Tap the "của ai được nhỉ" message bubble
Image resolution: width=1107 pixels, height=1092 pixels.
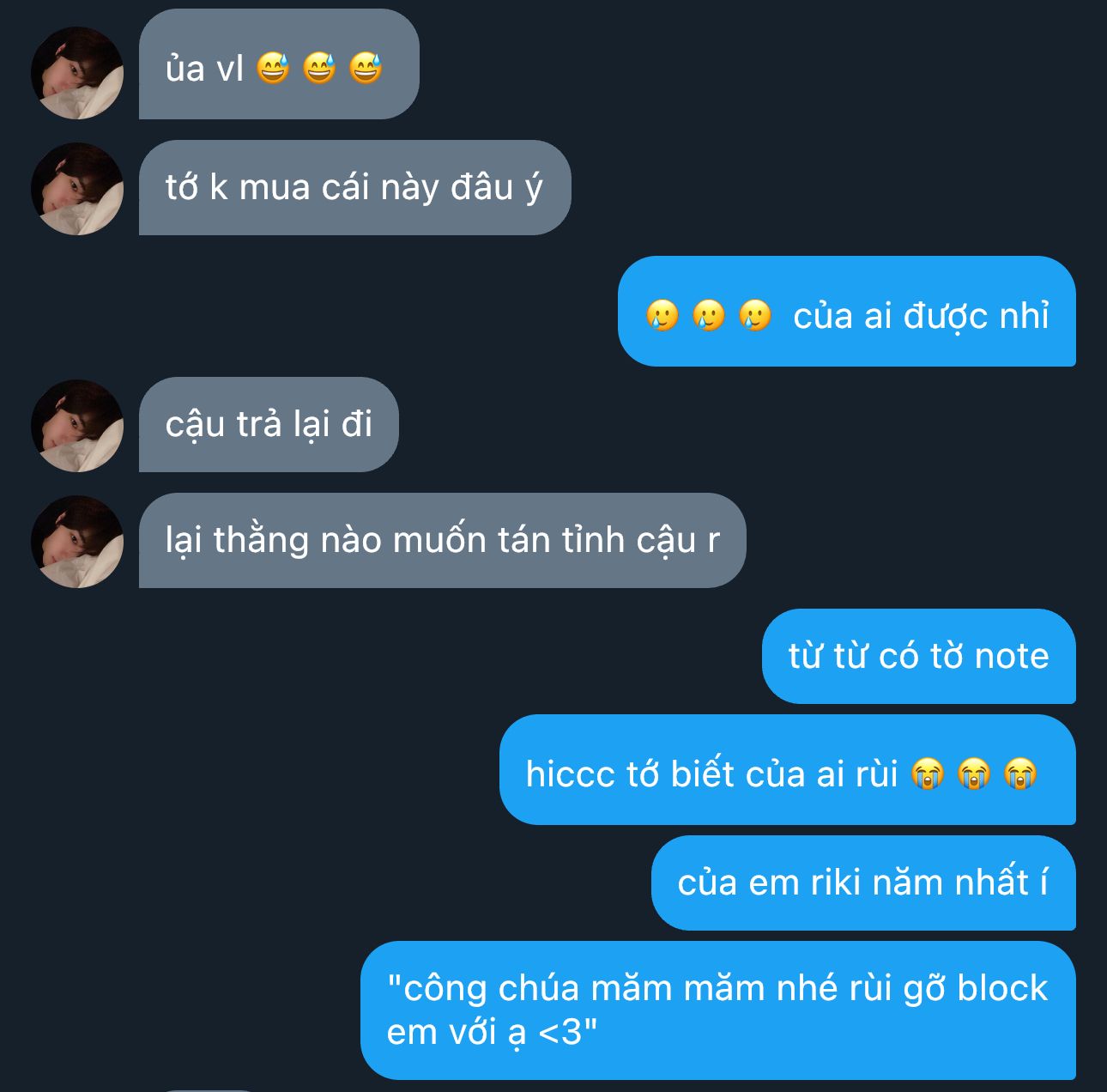pos(846,312)
